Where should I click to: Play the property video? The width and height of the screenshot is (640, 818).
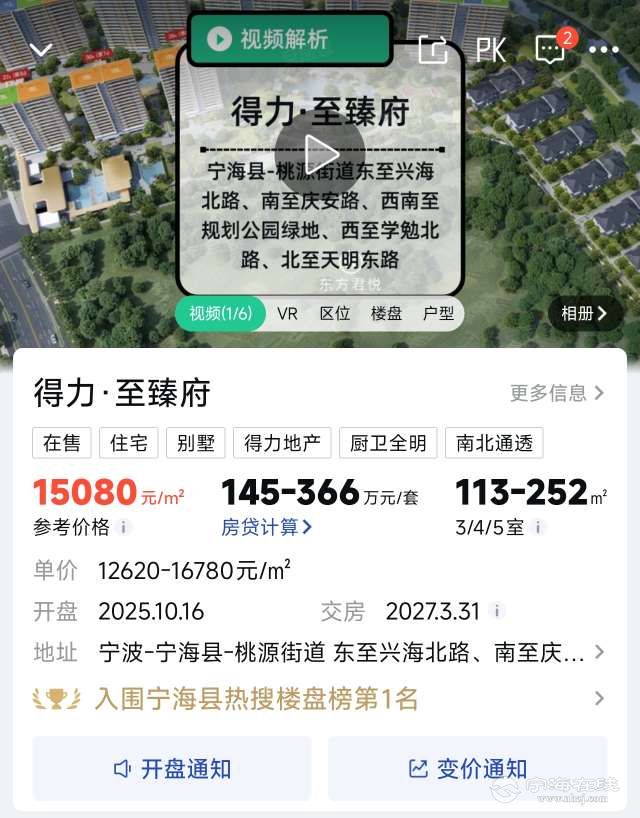point(320,154)
